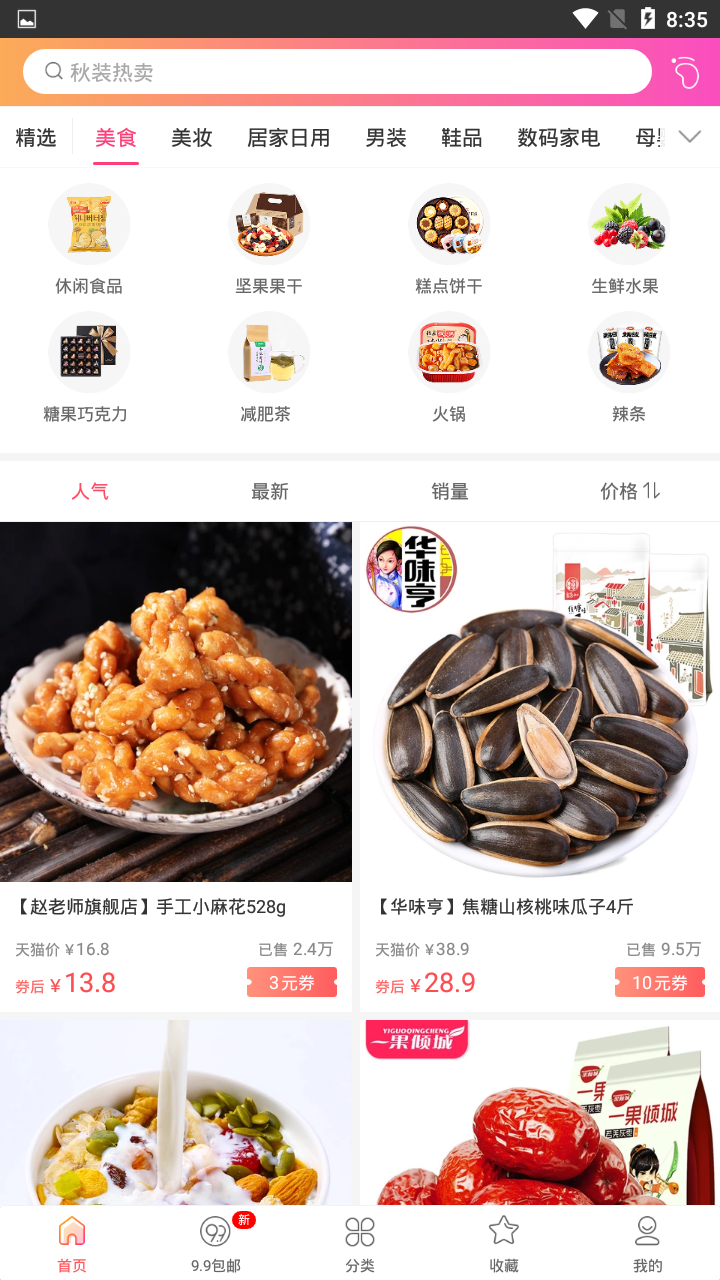Viewport: 720px width, 1280px height.
Task: Go to the 9.9包邮 tab
Action: pyautogui.click(x=216, y=1242)
